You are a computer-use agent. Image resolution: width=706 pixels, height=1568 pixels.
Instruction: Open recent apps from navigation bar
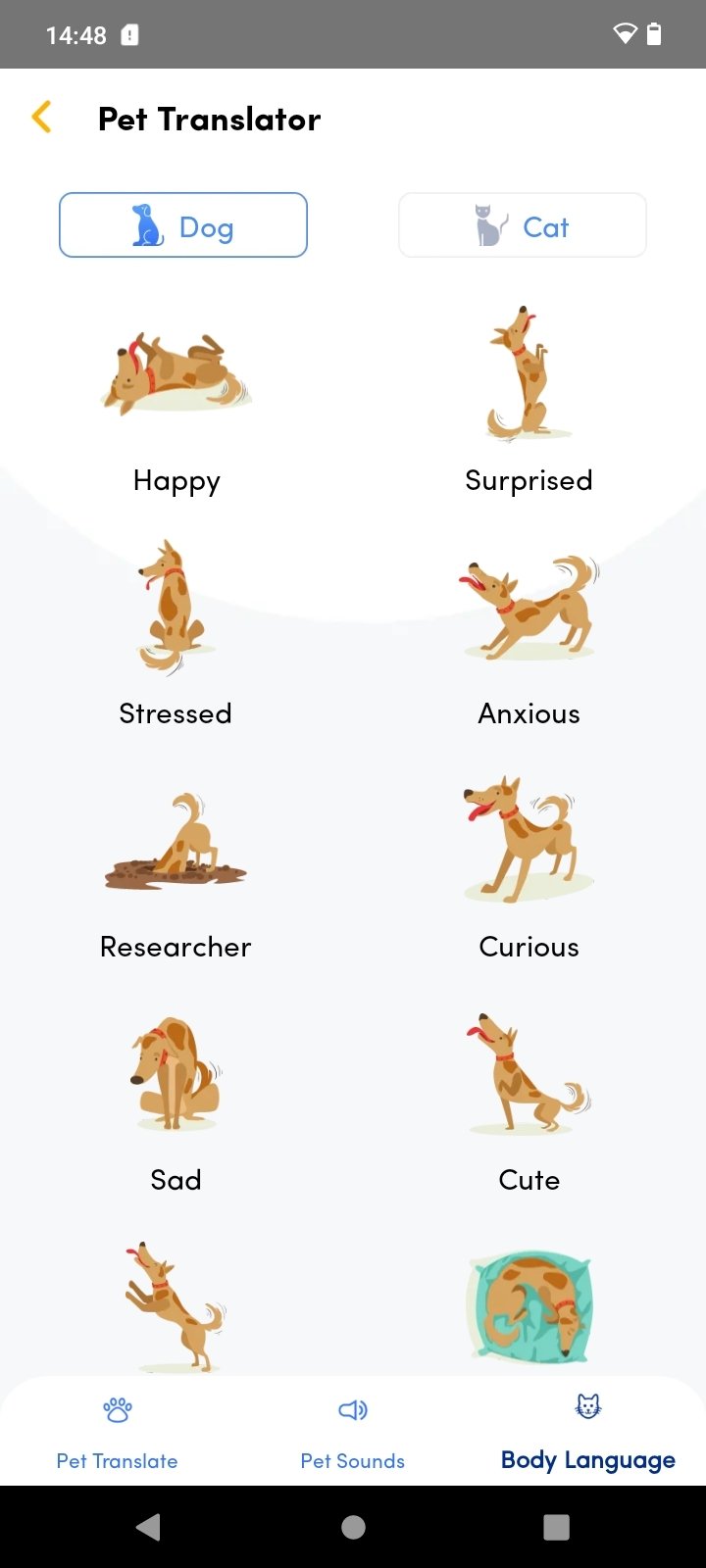coord(556,1527)
